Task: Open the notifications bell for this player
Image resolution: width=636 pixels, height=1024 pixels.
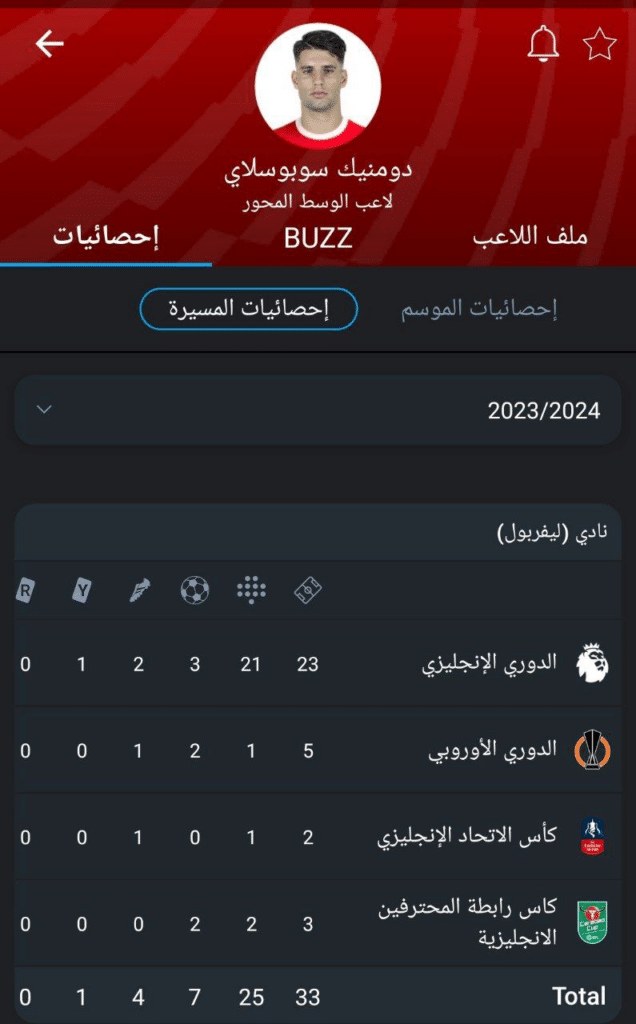Action: [543, 43]
